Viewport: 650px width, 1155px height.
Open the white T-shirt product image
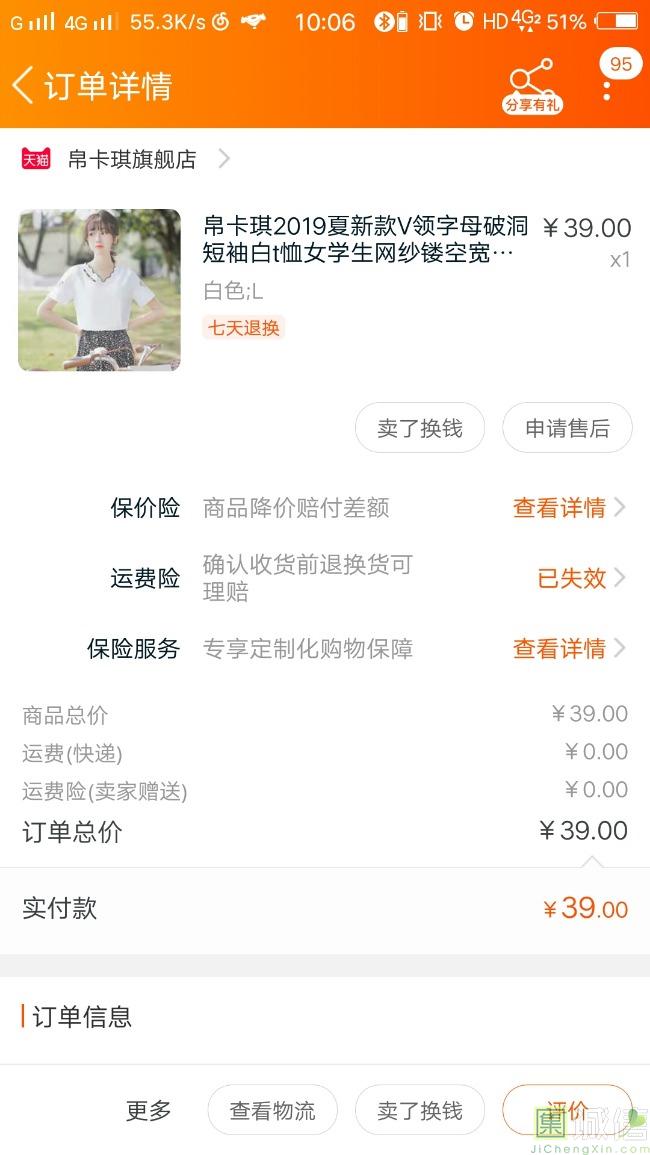[100, 290]
